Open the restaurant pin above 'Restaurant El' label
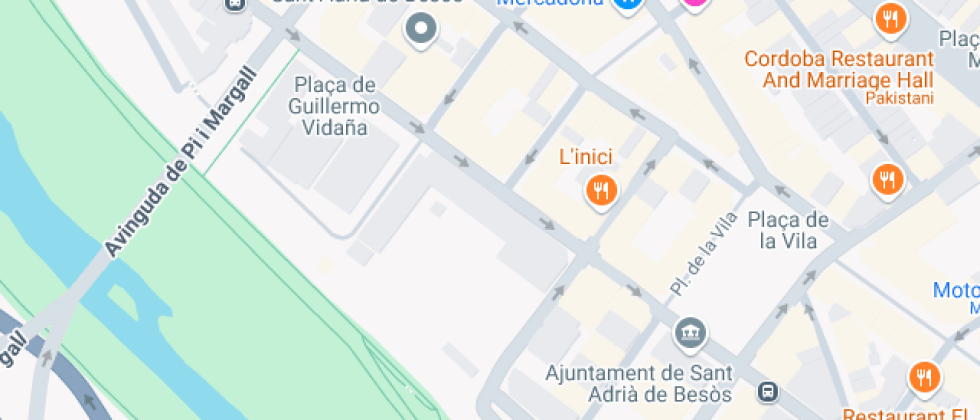This screenshot has height=420, width=980. click(923, 377)
